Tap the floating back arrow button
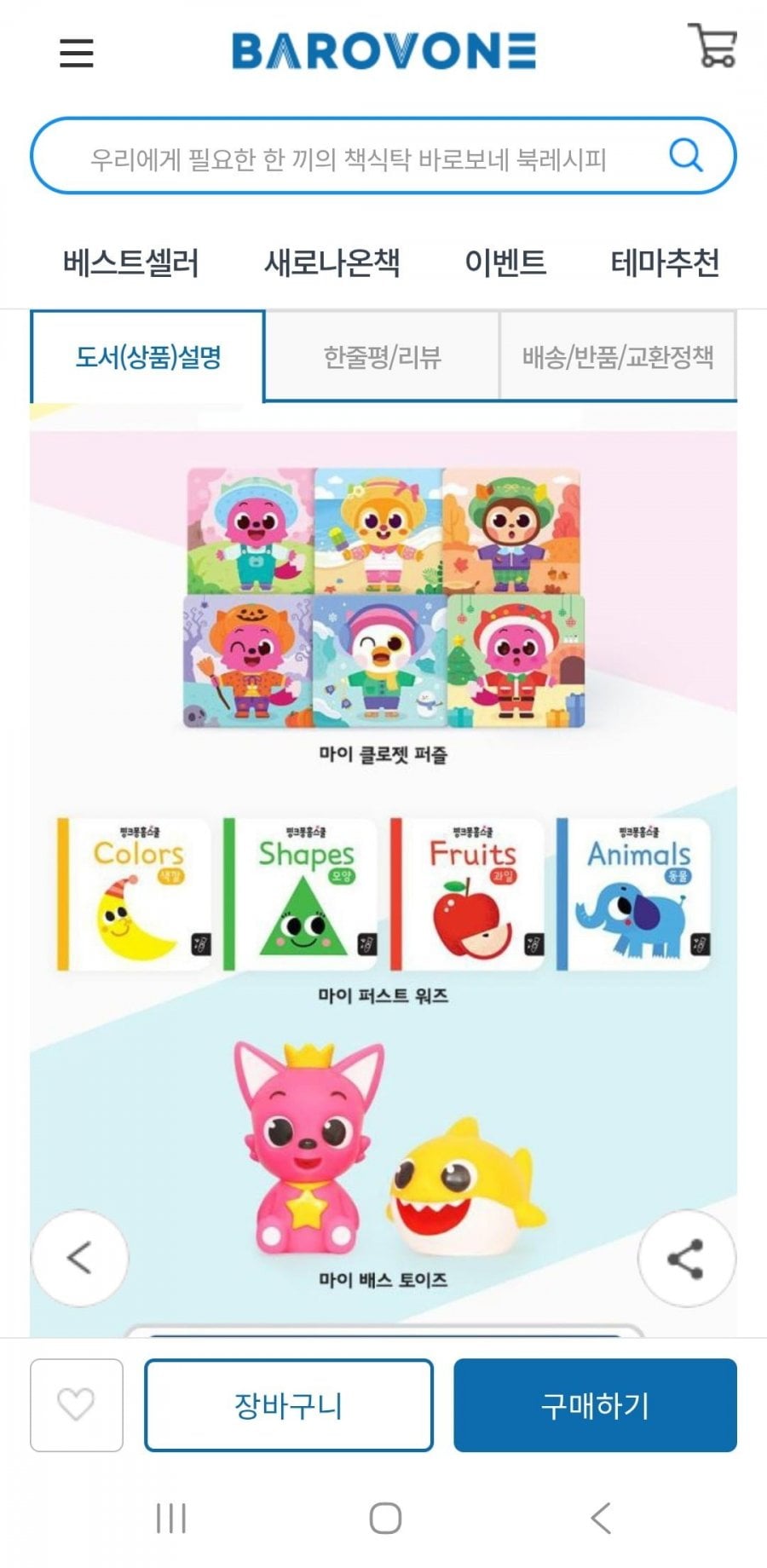The width and height of the screenshot is (767, 1568). click(x=80, y=1258)
